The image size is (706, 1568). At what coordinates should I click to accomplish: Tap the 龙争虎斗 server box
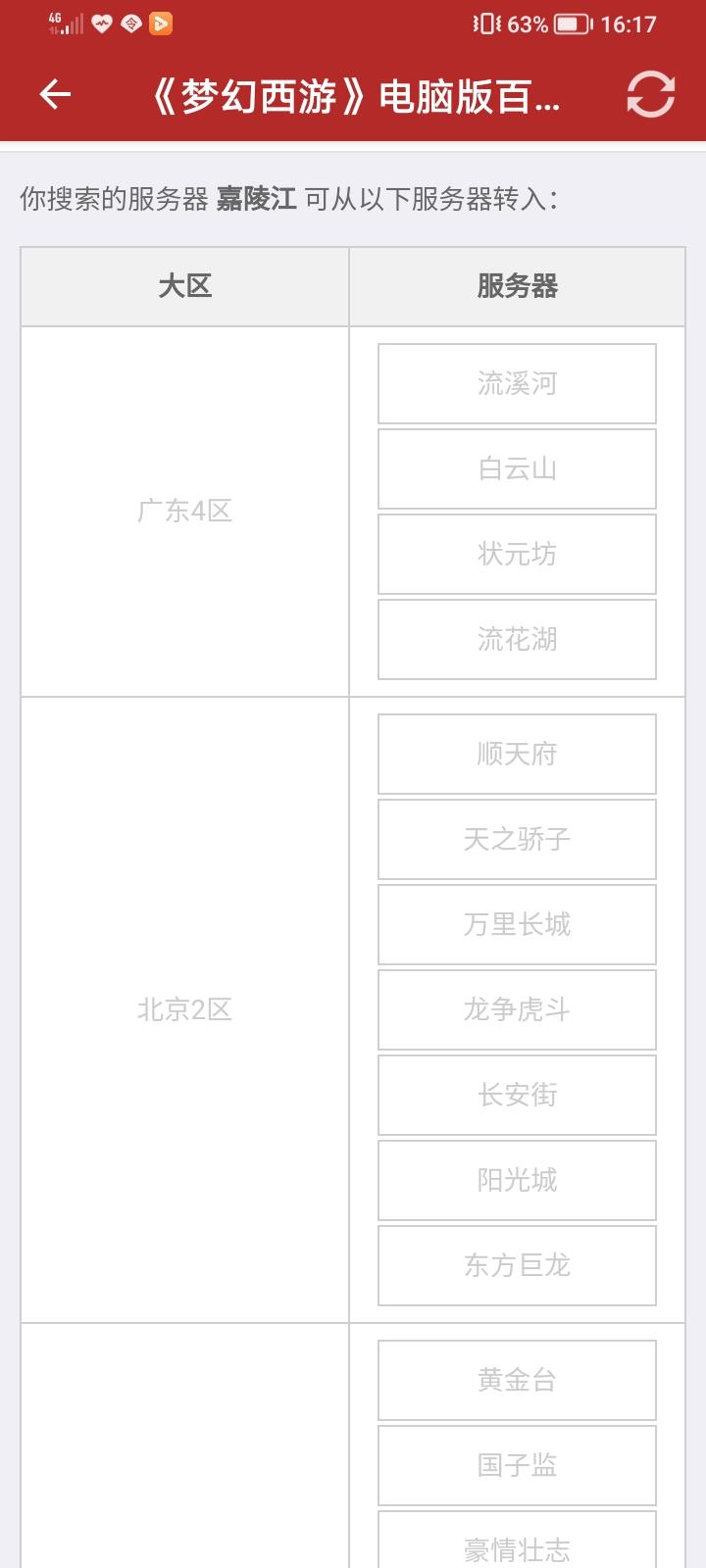point(517,1009)
